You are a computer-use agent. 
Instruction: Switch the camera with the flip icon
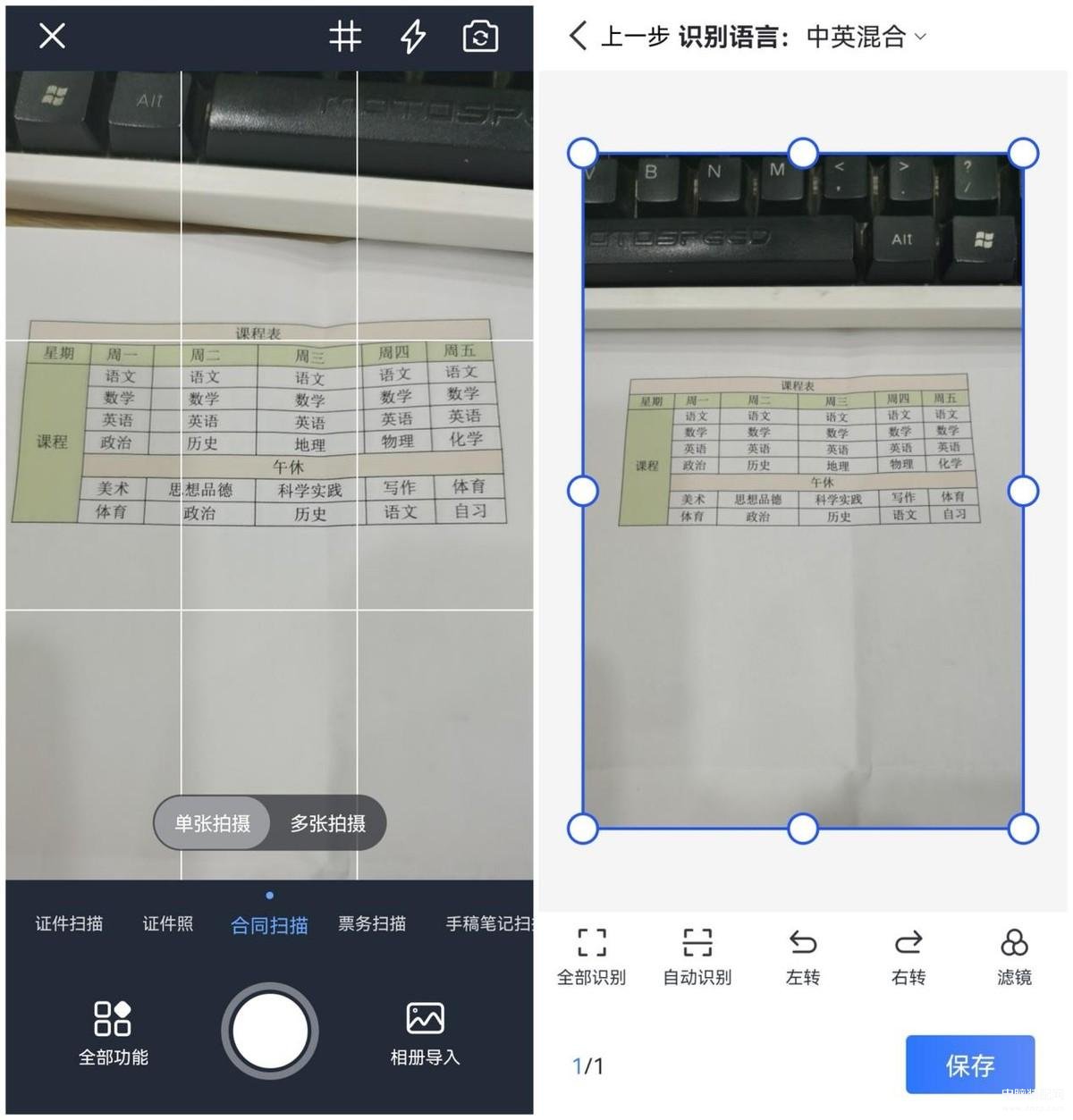pos(480,37)
